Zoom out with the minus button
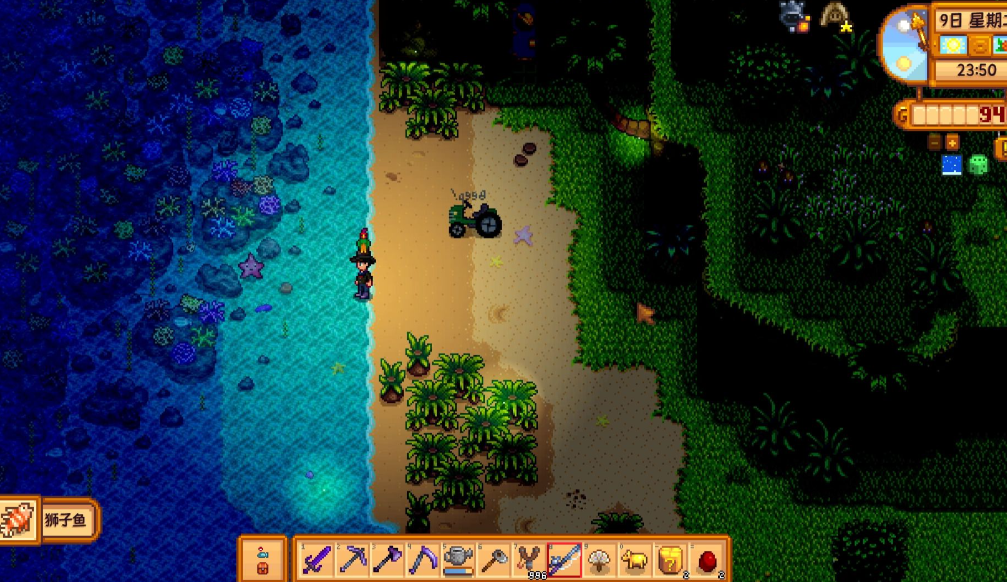Viewport: 1007px width, 582px height. 934,143
